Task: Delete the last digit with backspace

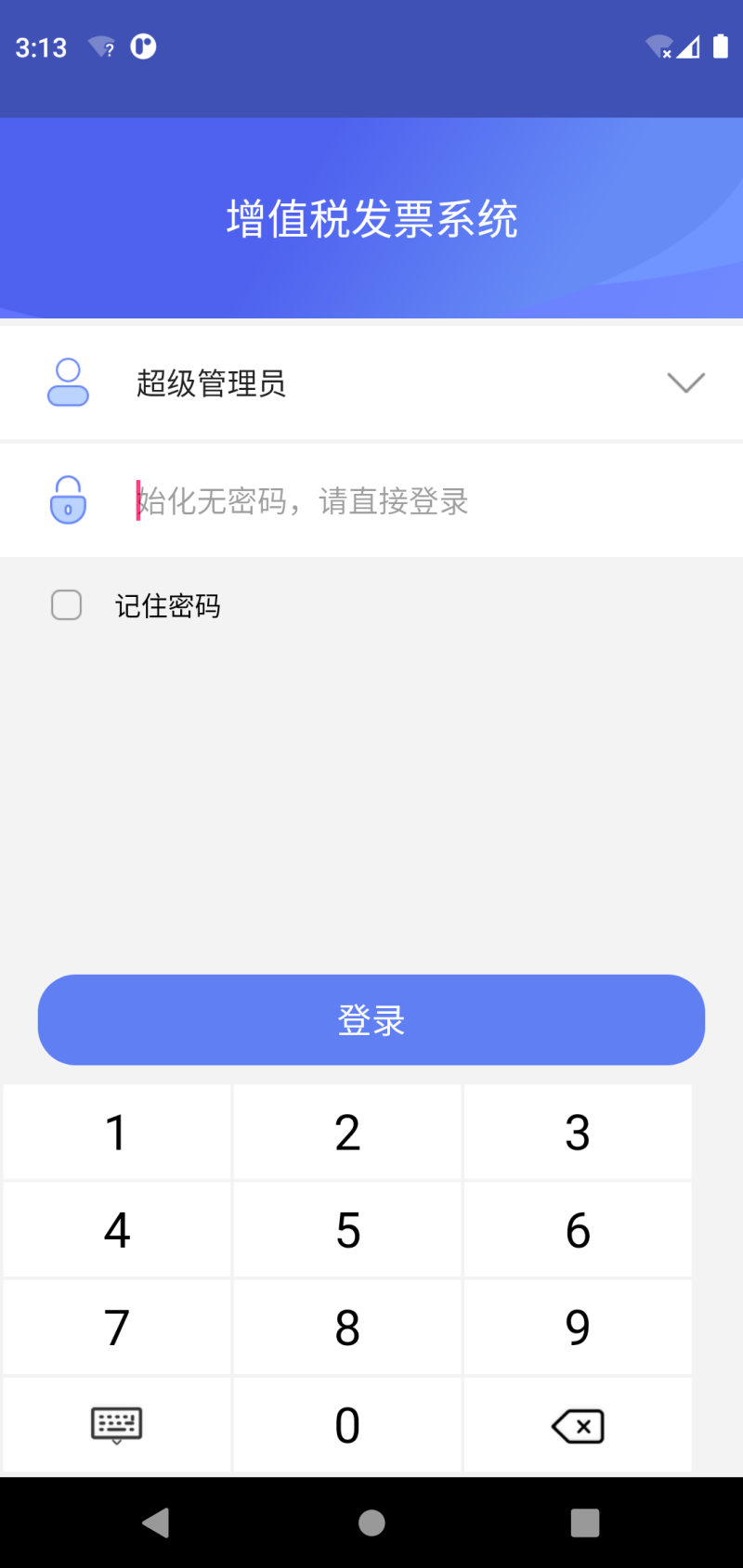Action: 578,1426
